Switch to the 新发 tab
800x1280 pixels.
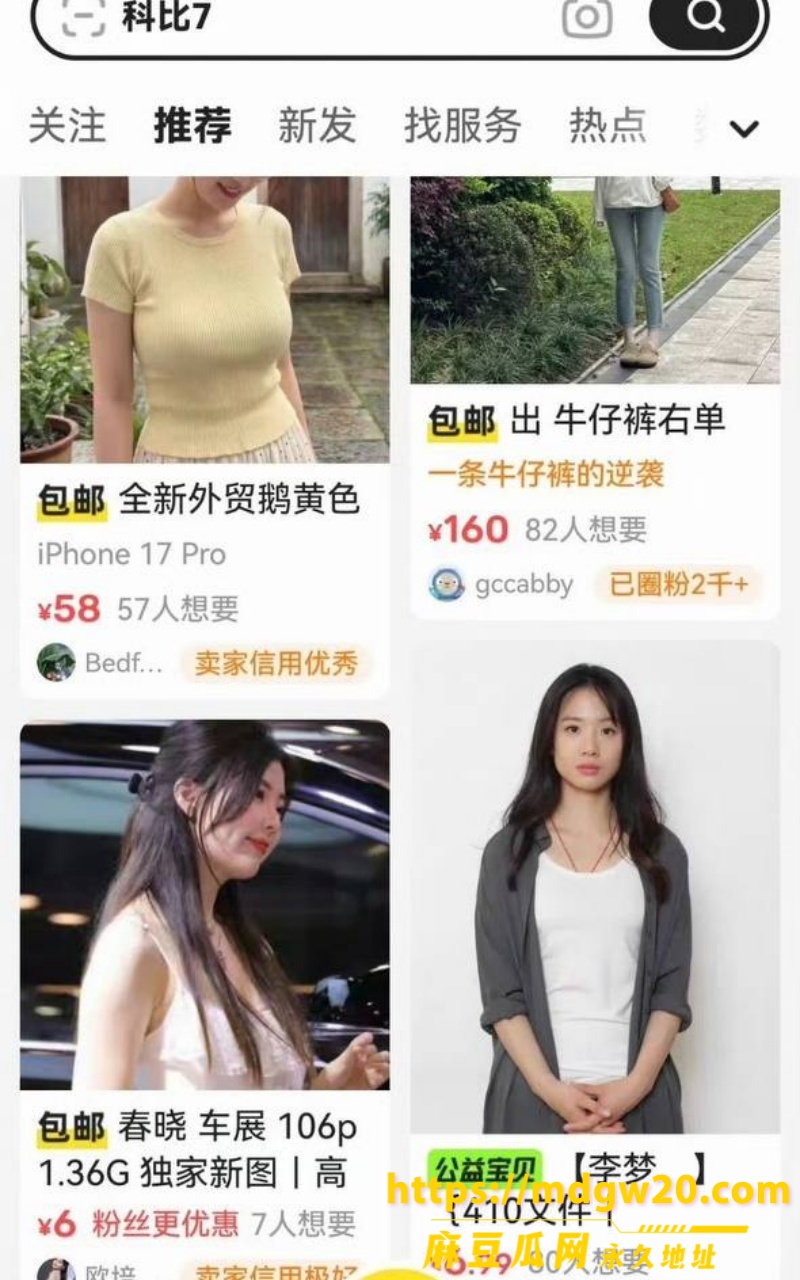pyautogui.click(x=317, y=126)
